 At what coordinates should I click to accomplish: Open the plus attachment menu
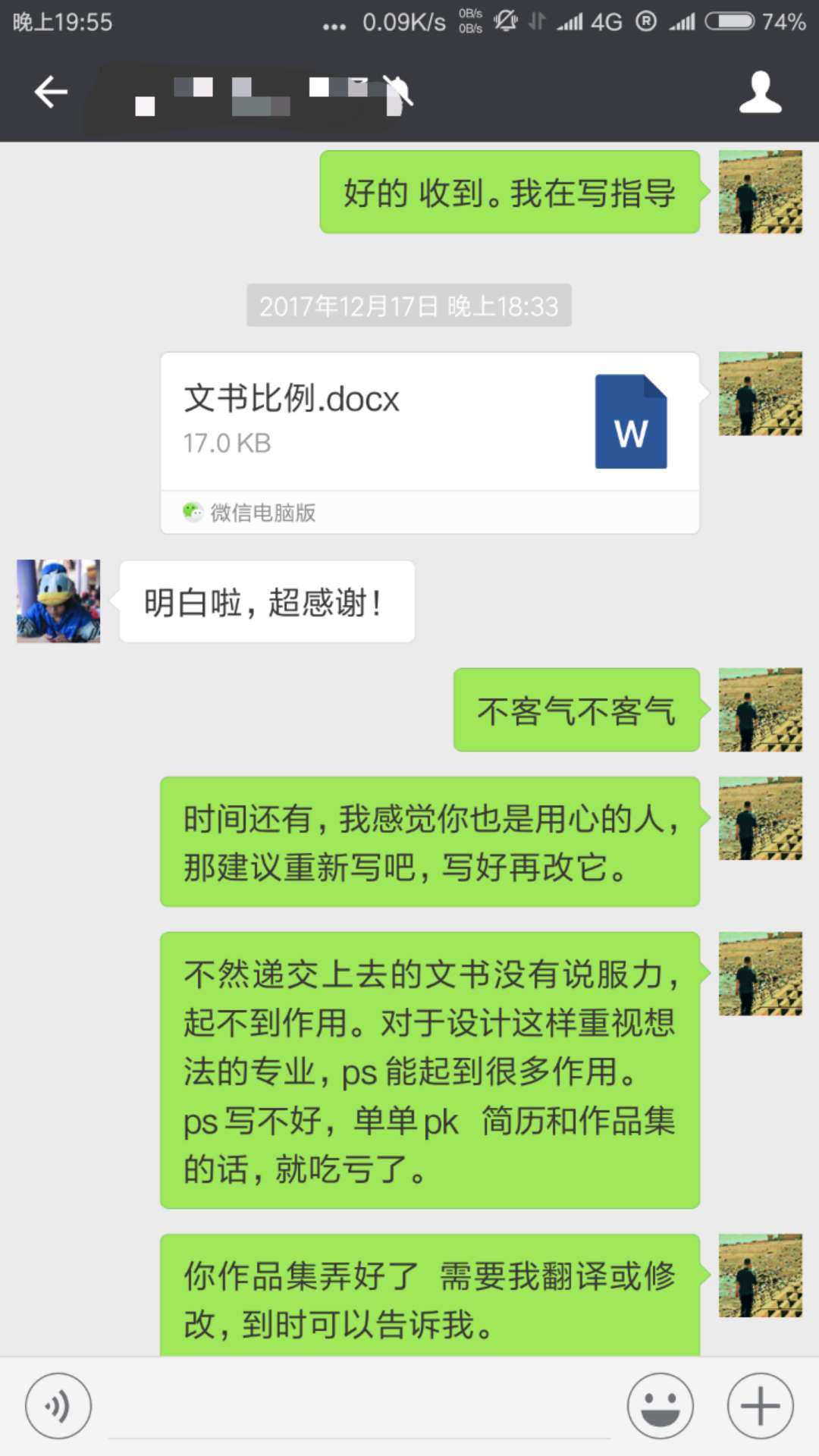(760, 1405)
